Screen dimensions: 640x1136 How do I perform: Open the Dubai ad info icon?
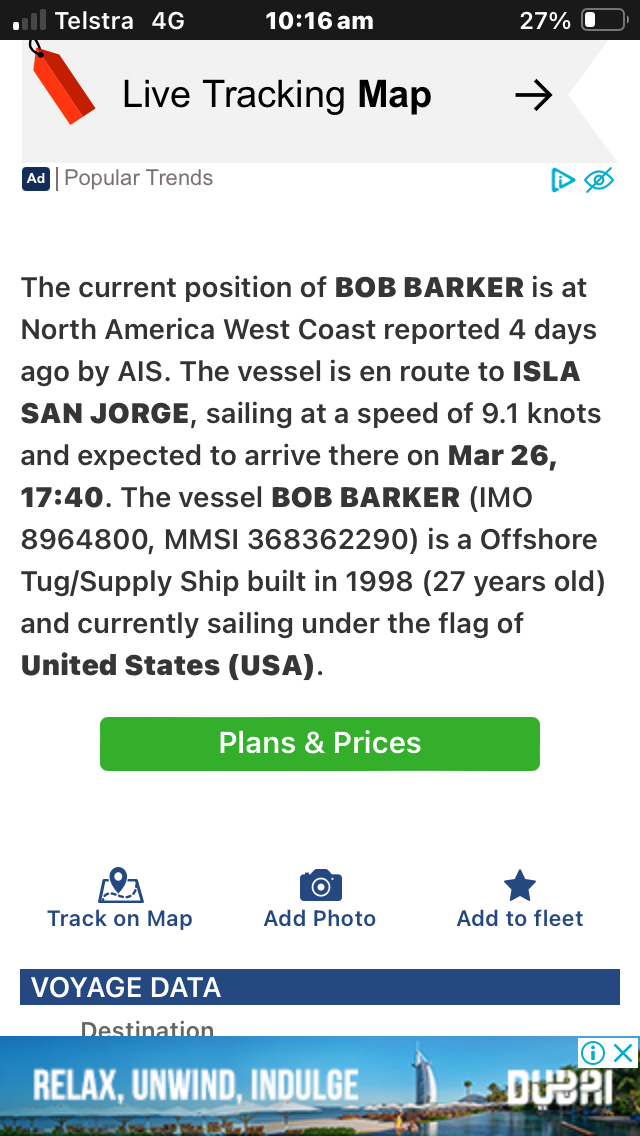click(x=593, y=1052)
